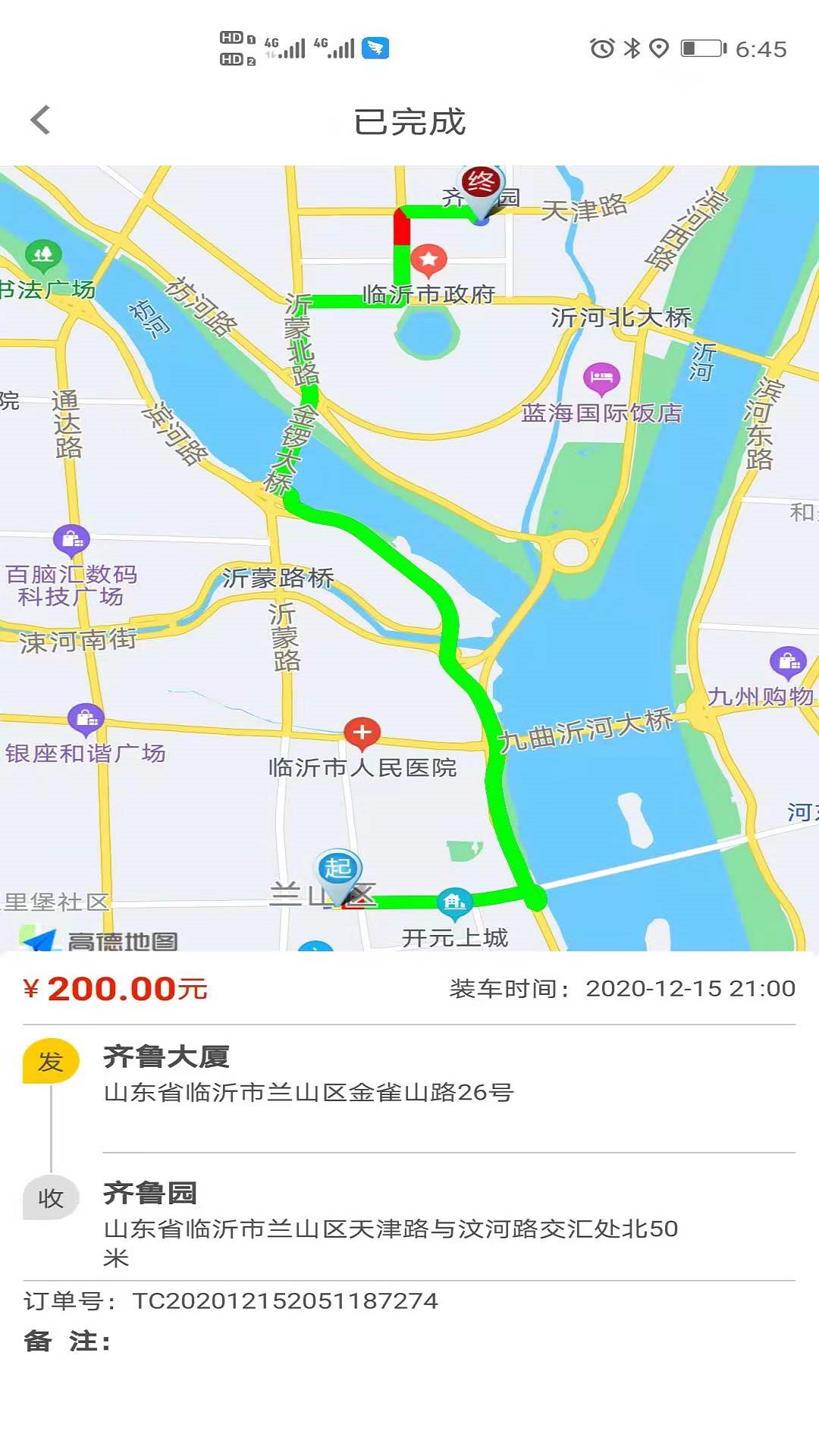Tap the 起 start marker on the map
The height and width of the screenshot is (1456, 819).
[338, 876]
